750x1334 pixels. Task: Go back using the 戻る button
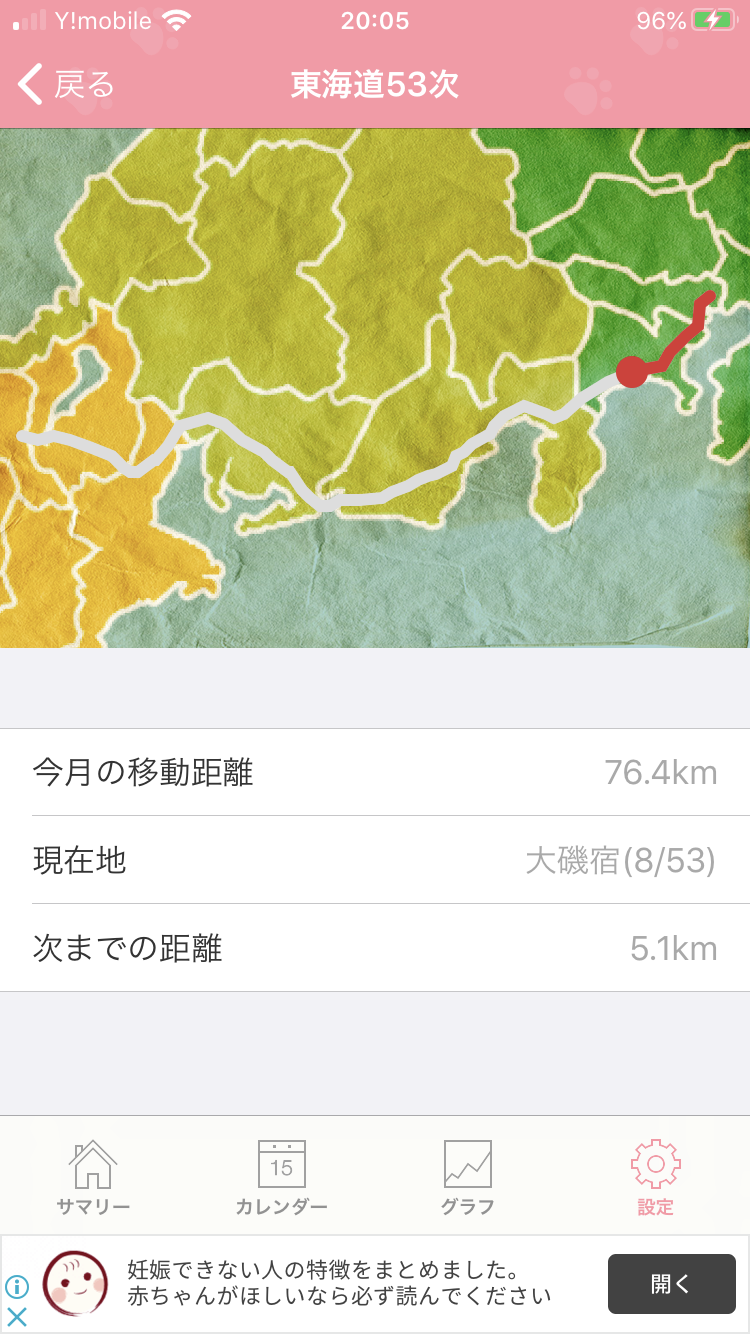[66, 85]
